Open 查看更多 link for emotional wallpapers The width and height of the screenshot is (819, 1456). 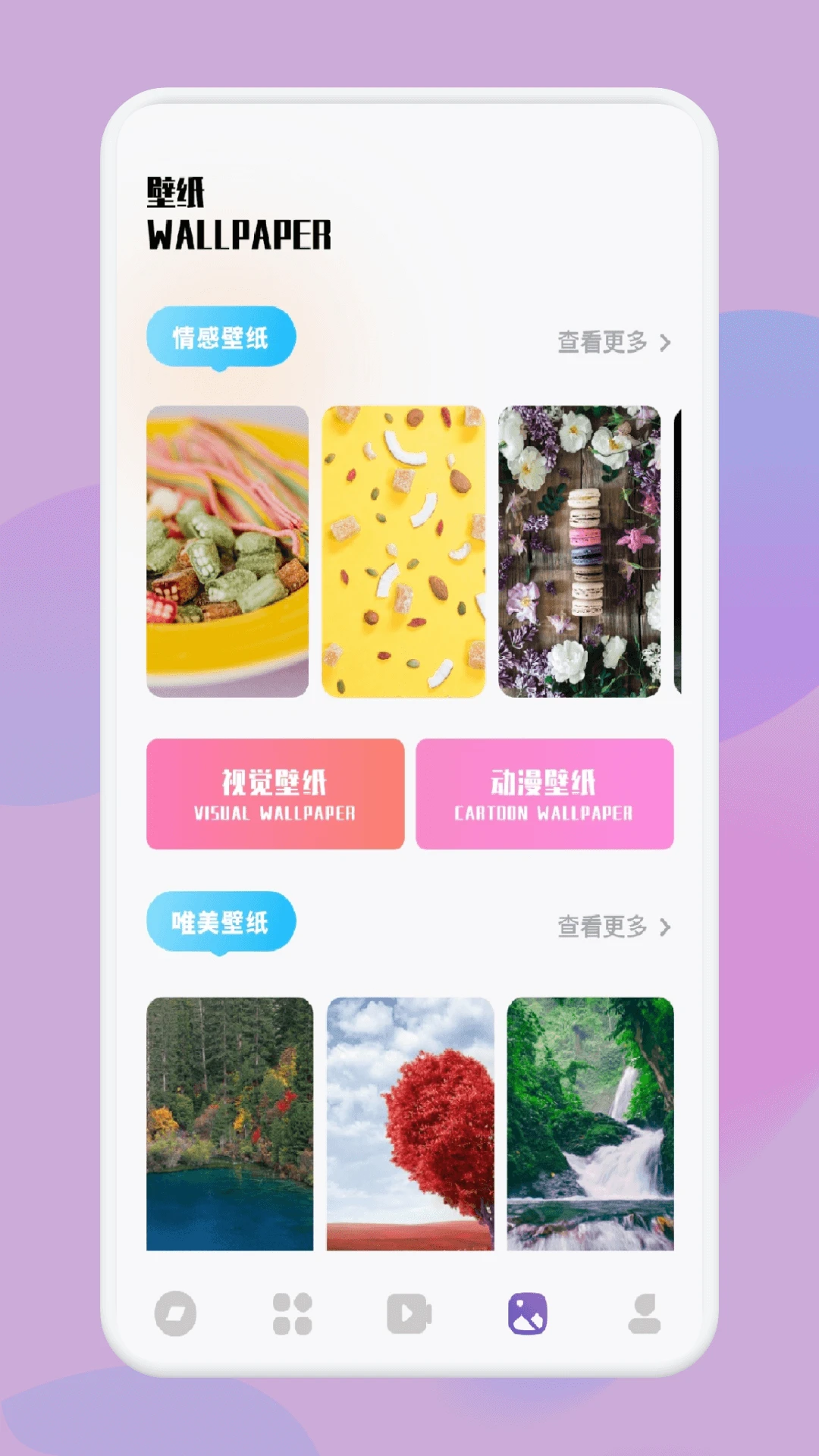[x=603, y=343]
